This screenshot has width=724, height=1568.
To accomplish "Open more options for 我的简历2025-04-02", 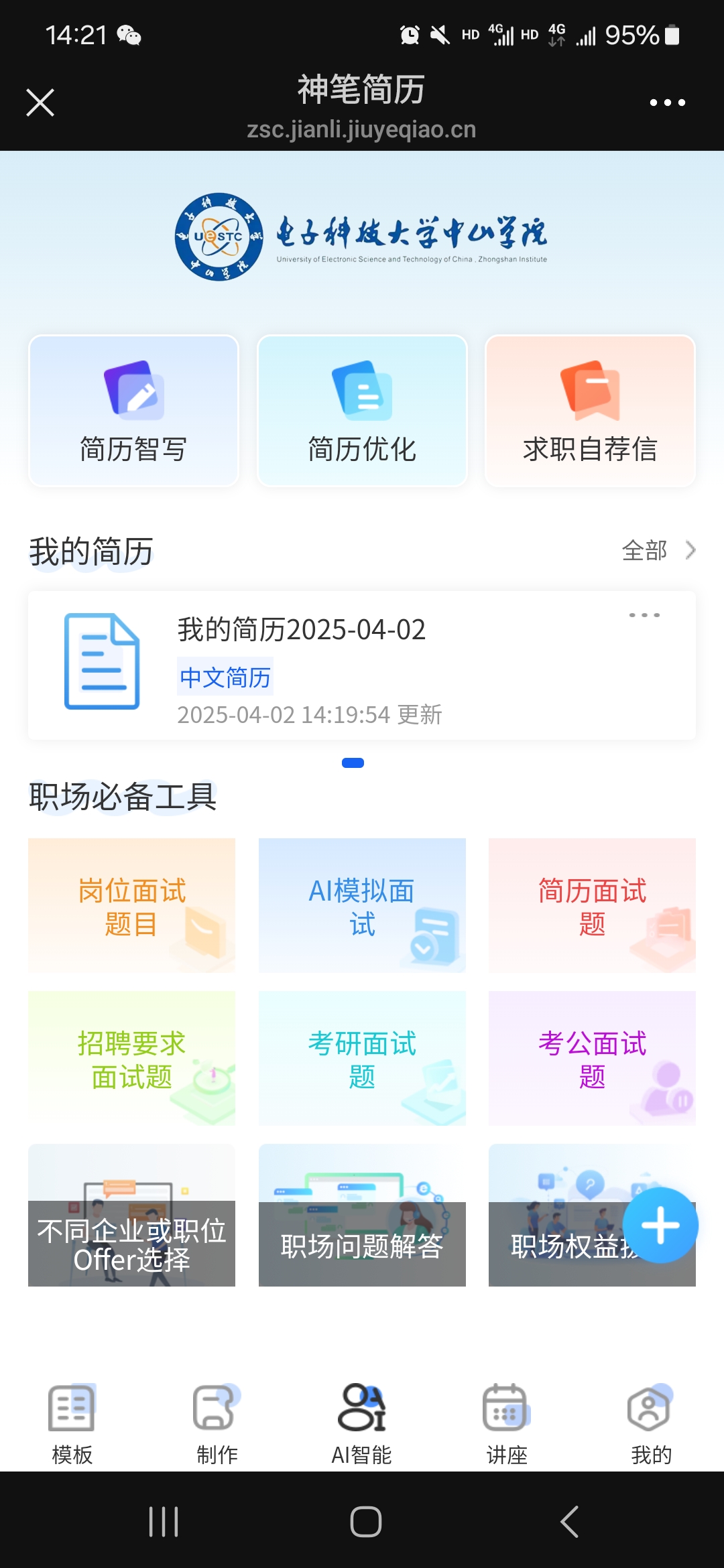I will pyautogui.click(x=644, y=615).
